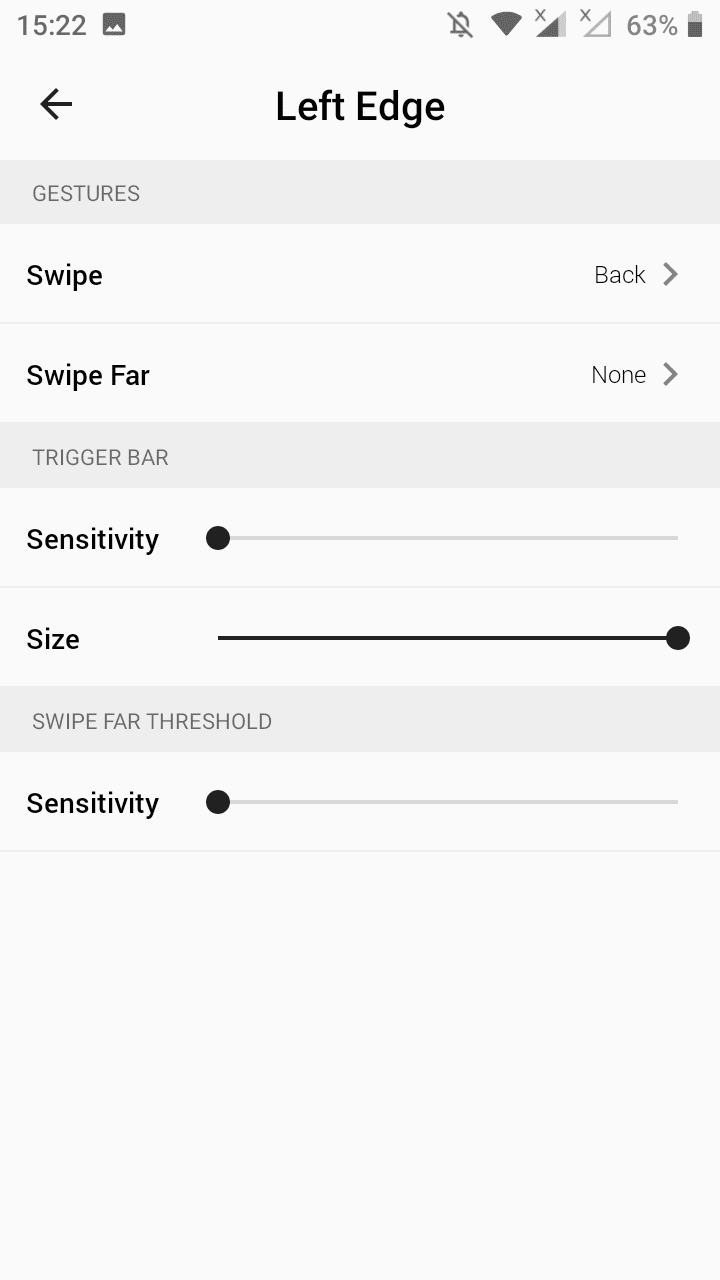Tap the Trigger Bar Size slider
Image resolution: width=720 pixels, height=1280 pixels.
tap(447, 638)
